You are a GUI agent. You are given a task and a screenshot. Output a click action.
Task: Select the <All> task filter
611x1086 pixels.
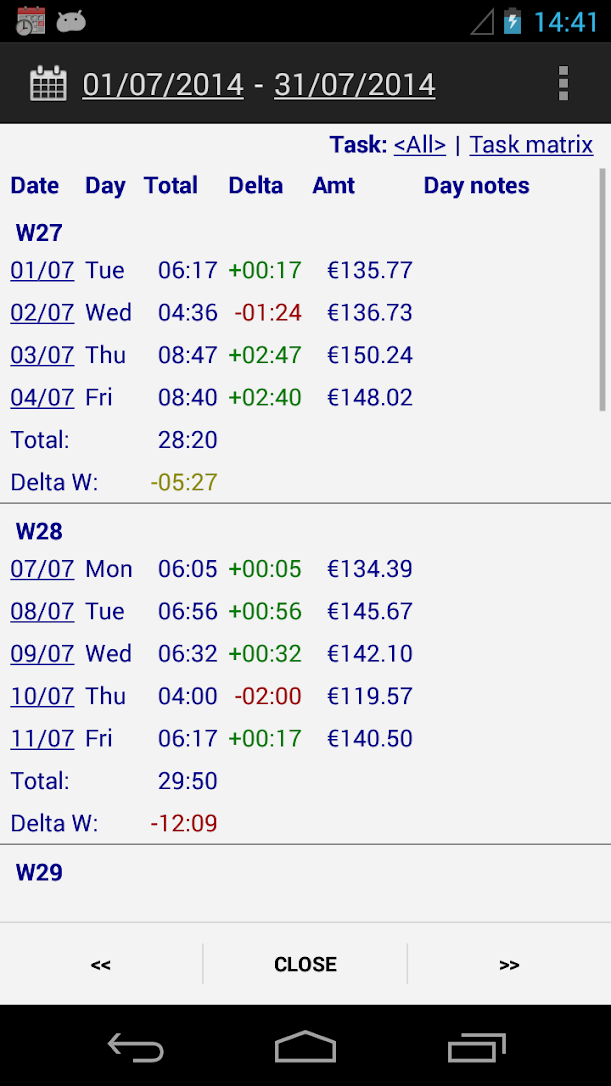[x=419, y=145]
